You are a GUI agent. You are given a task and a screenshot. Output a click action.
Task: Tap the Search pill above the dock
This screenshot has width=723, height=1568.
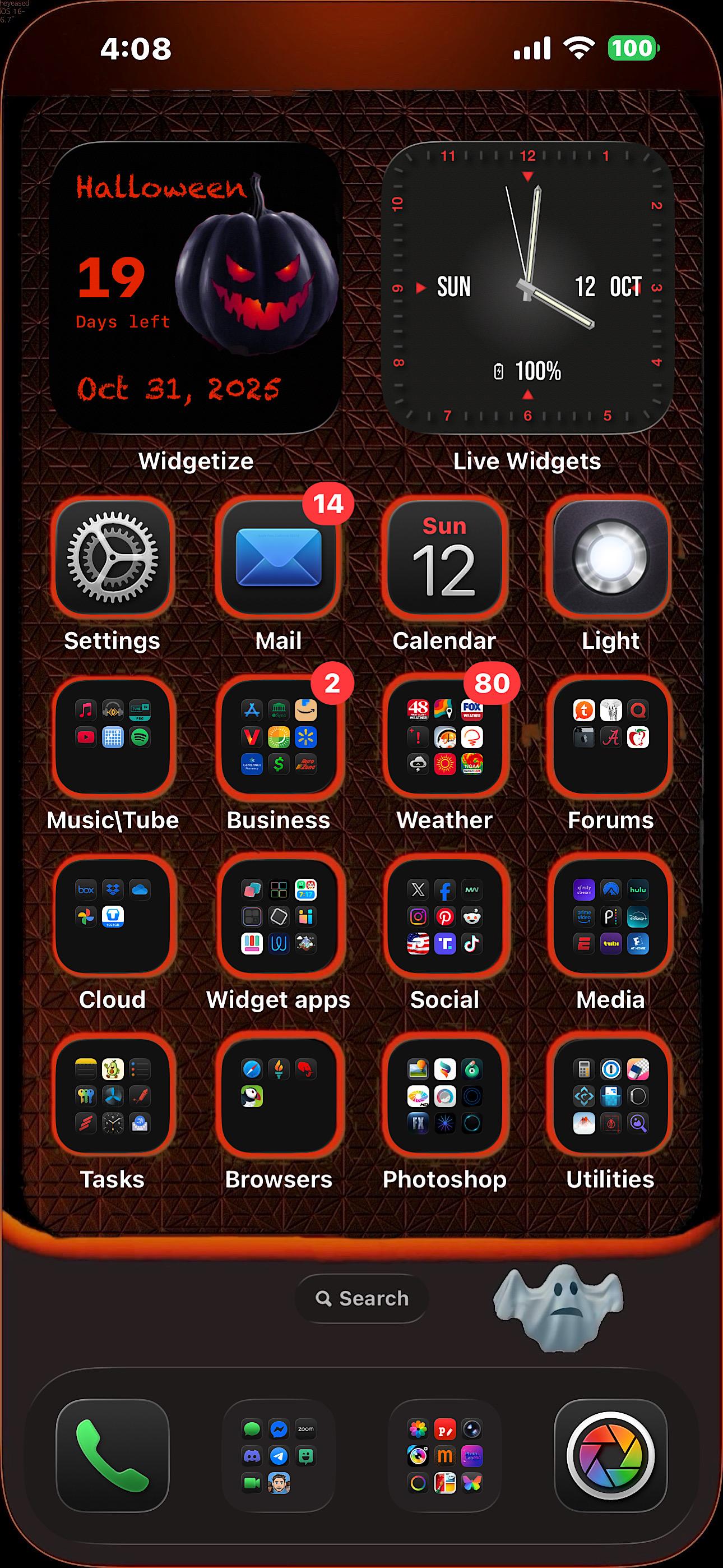click(x=361, y=1298)
